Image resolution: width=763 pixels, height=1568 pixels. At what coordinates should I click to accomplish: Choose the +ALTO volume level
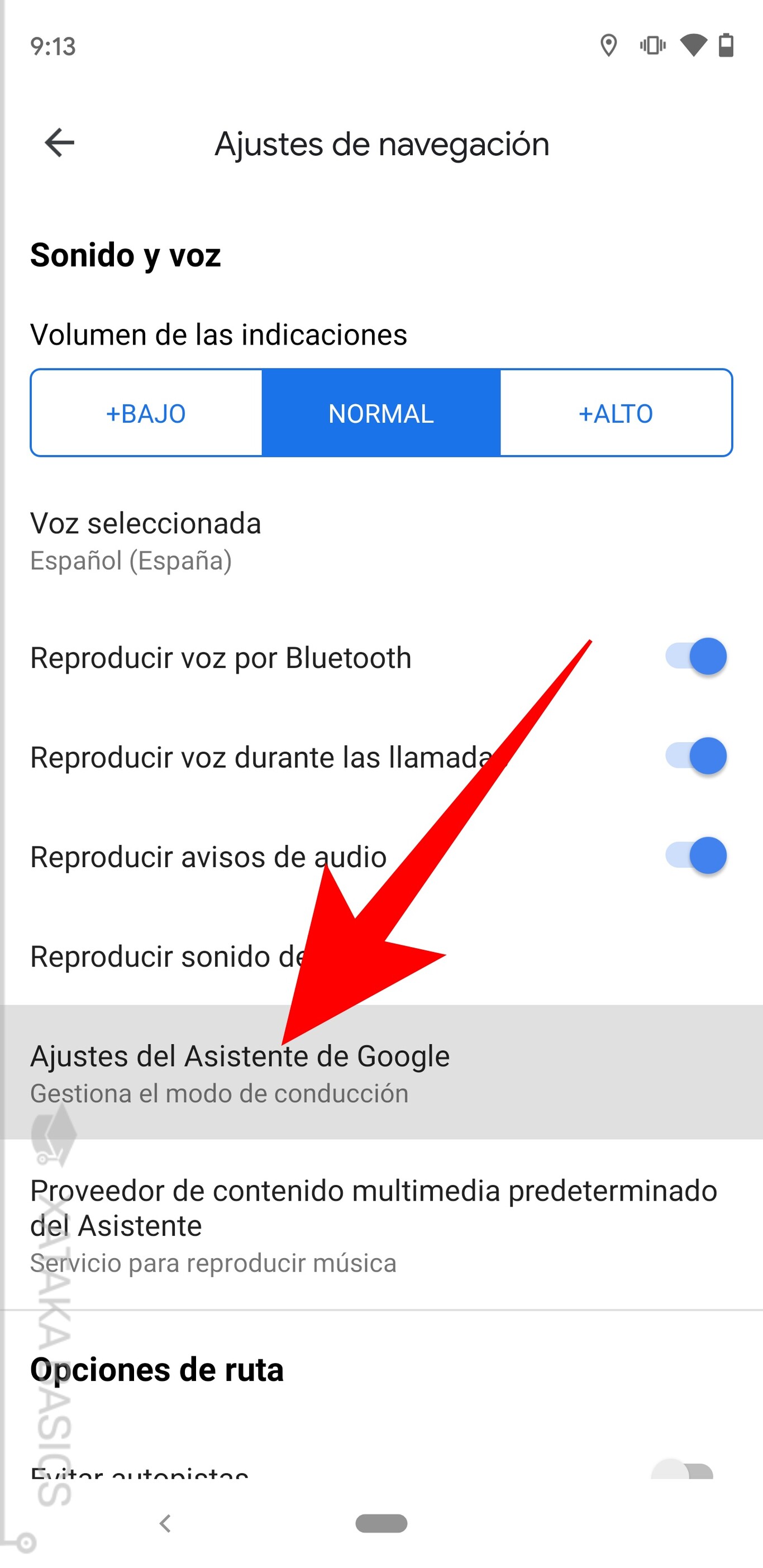pyautogui.click(x=615, y=413)
